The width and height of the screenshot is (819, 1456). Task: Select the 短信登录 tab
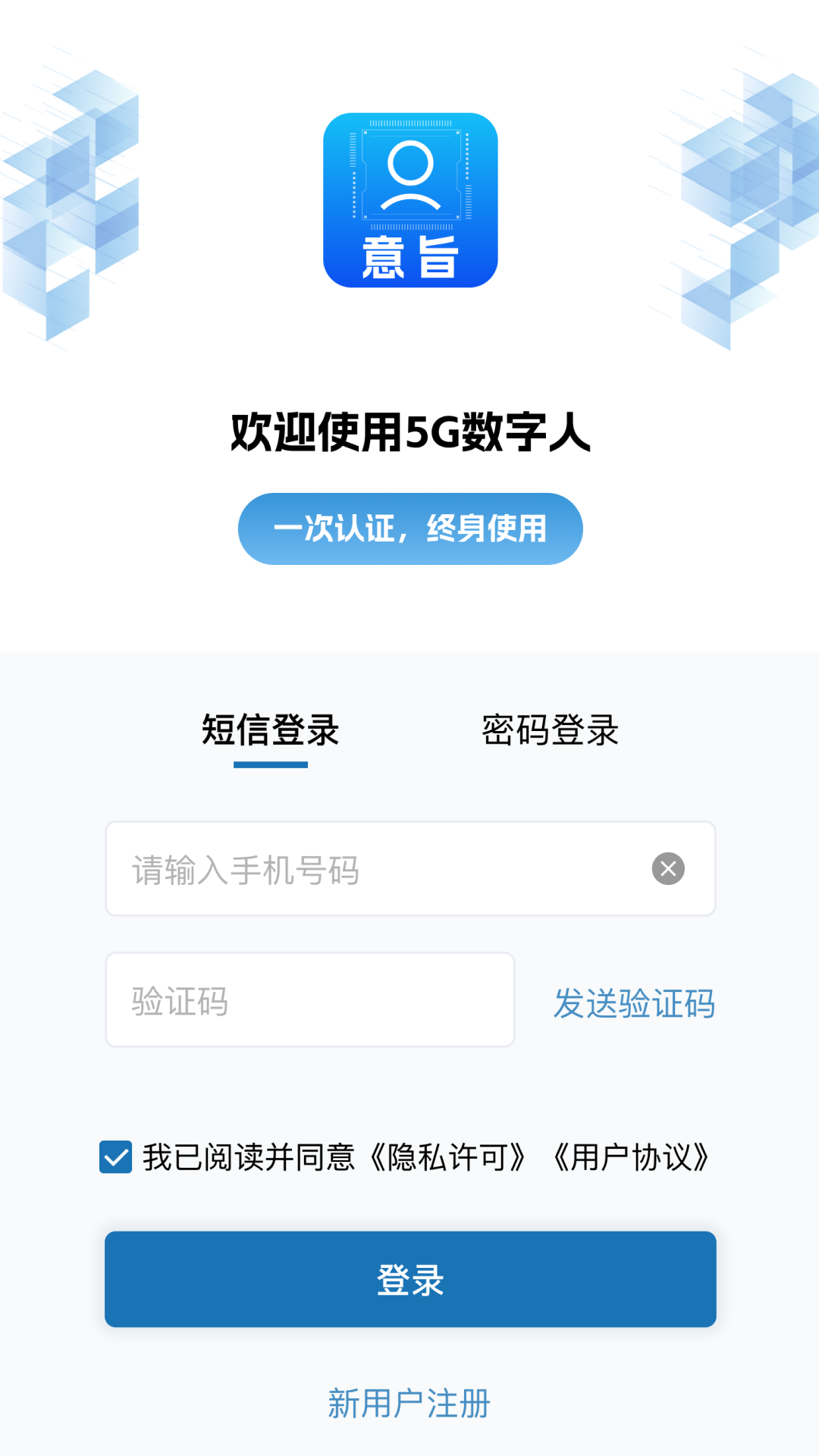[270, 730]
